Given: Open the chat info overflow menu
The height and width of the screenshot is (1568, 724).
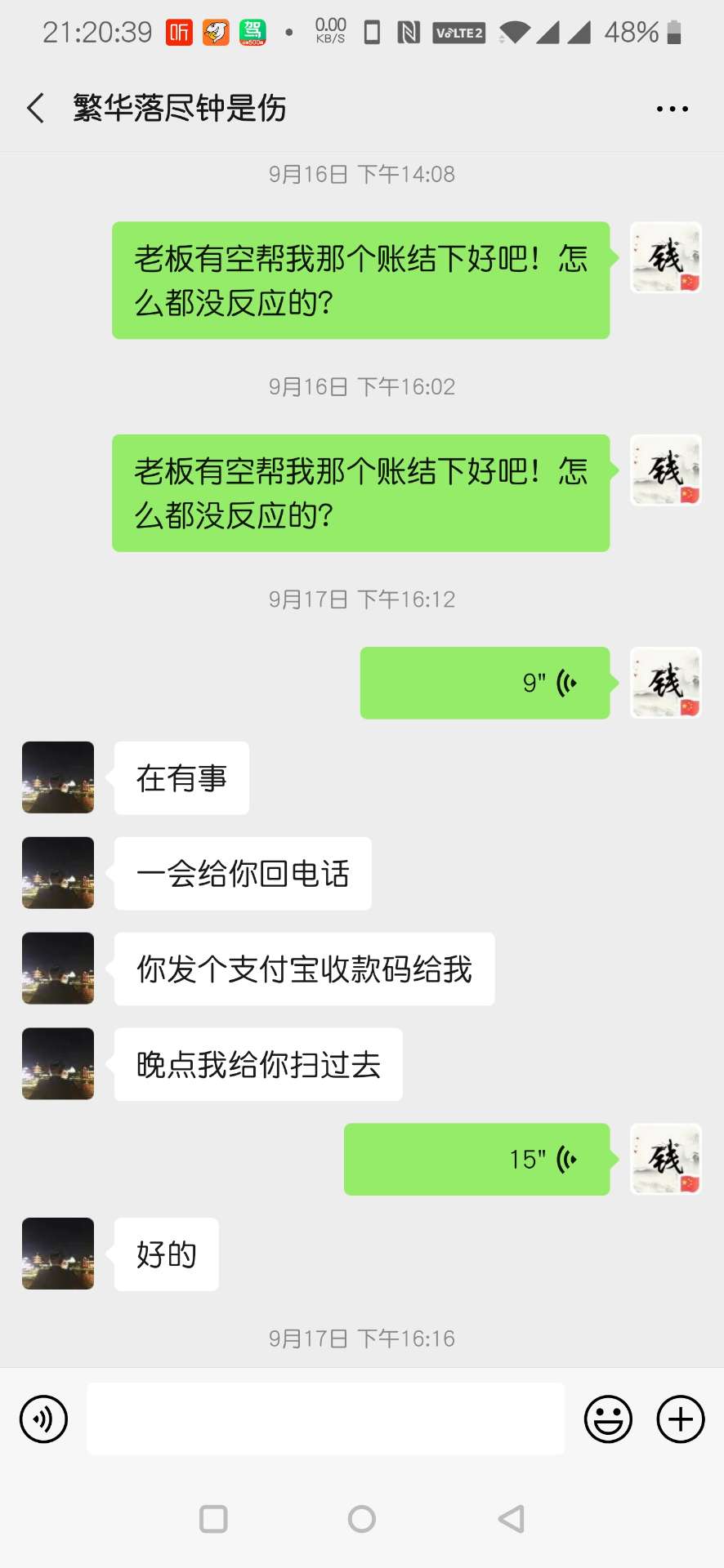Looking at the screenshot, I should point(672,109).
